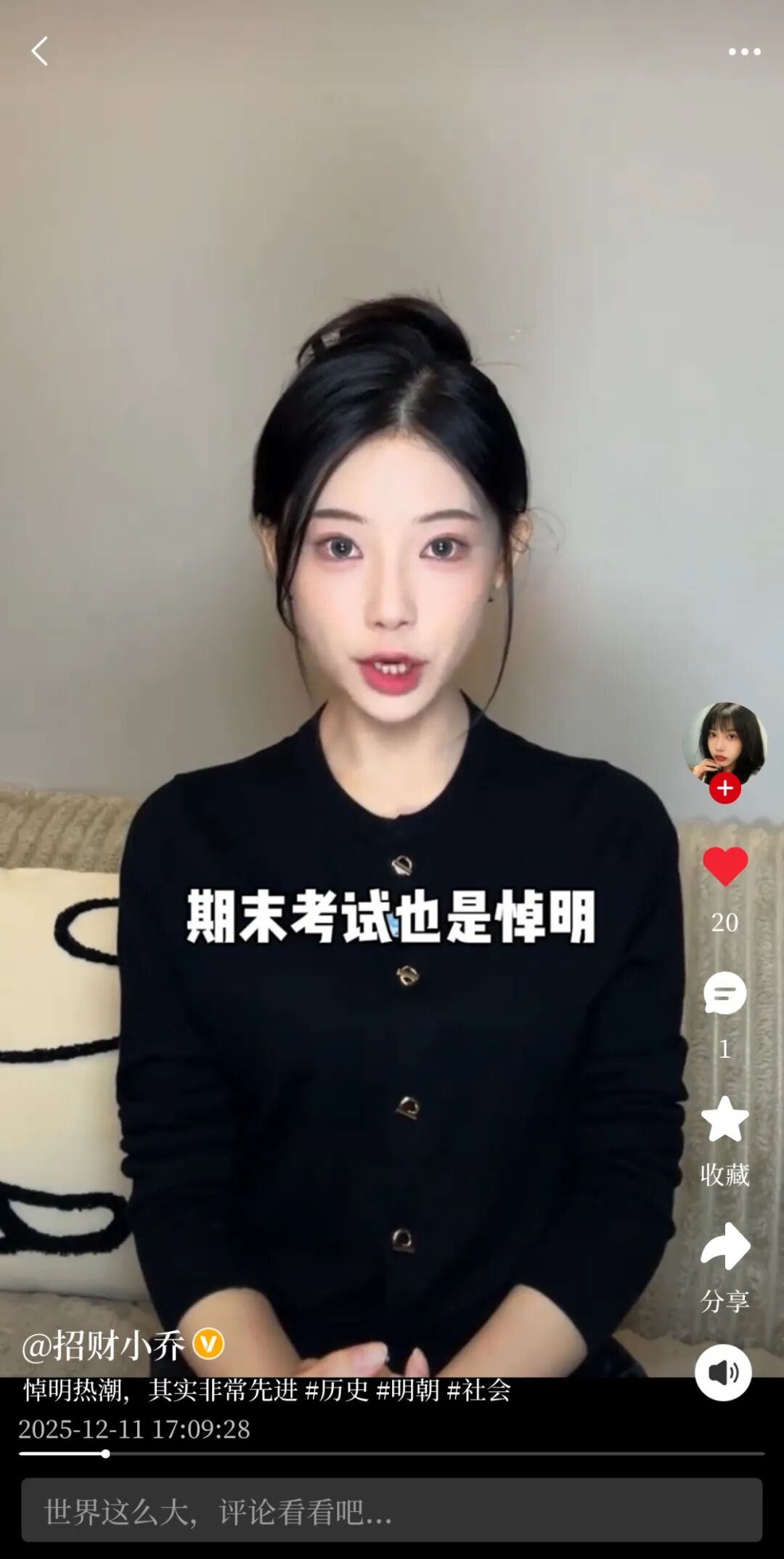Tap the video progress bar
This screenshot has width=784, height=1559.
click(392, 1454)
